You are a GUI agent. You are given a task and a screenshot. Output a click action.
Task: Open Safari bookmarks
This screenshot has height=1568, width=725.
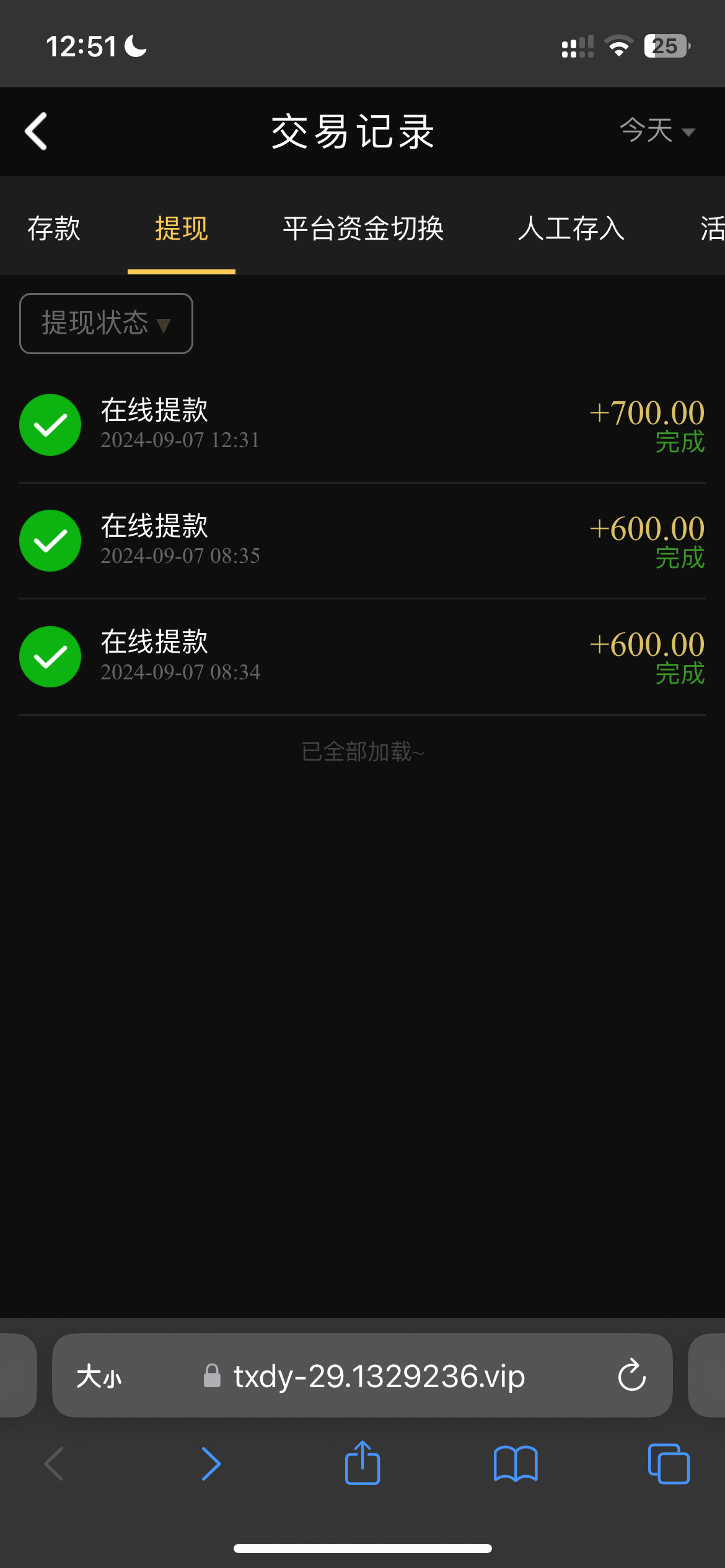(516, 1464)
